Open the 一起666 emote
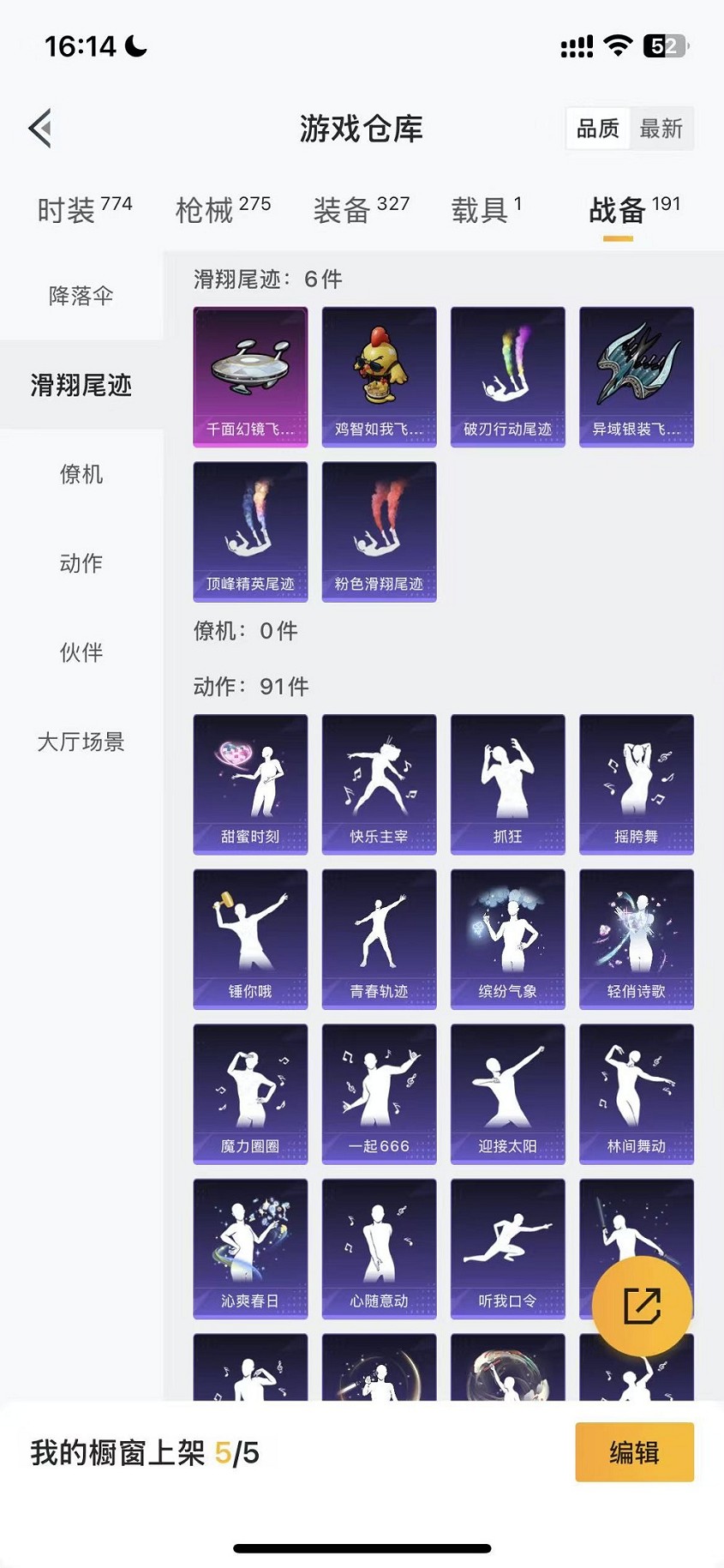This screenshot has width=724, height=1568. [379, 1093]
